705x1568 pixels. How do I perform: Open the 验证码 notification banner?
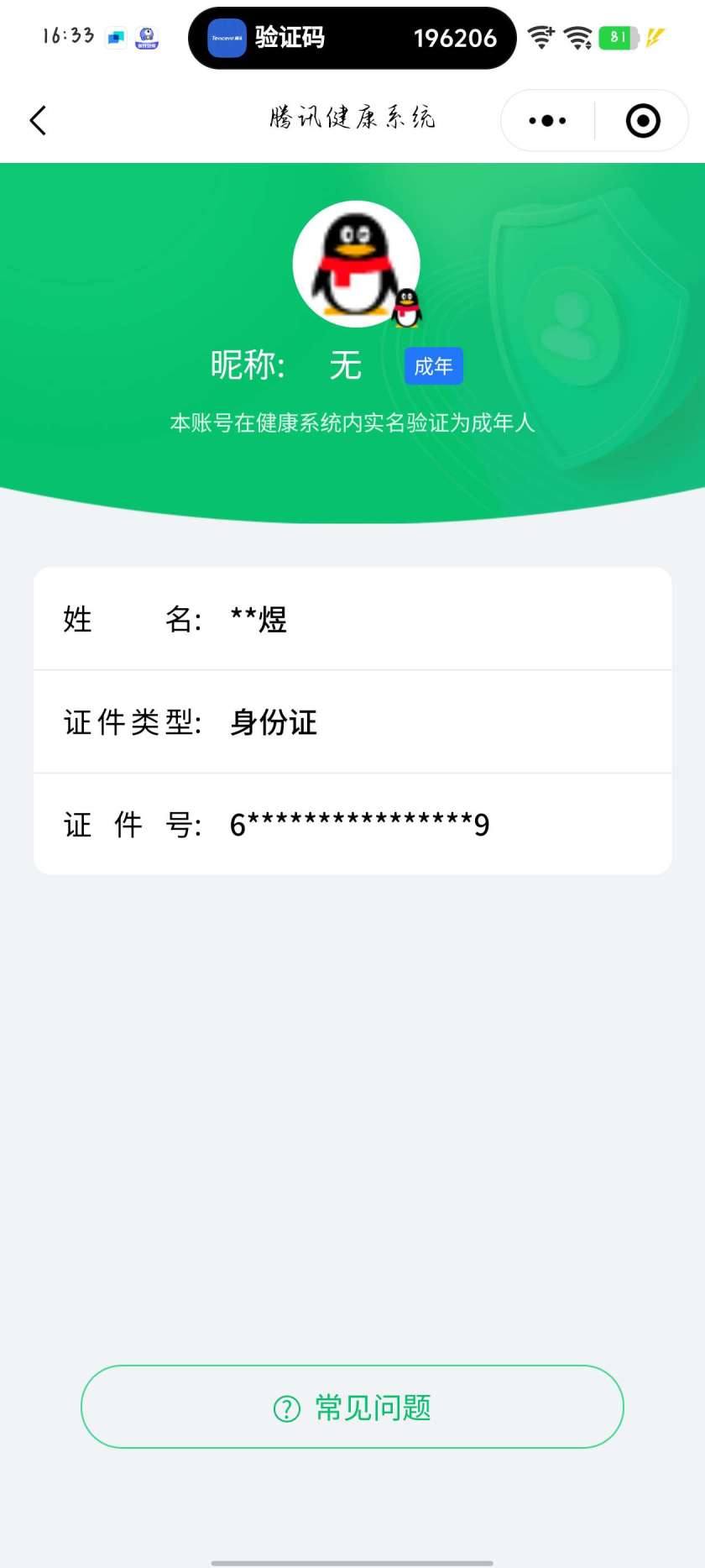(x=351, y=37)
